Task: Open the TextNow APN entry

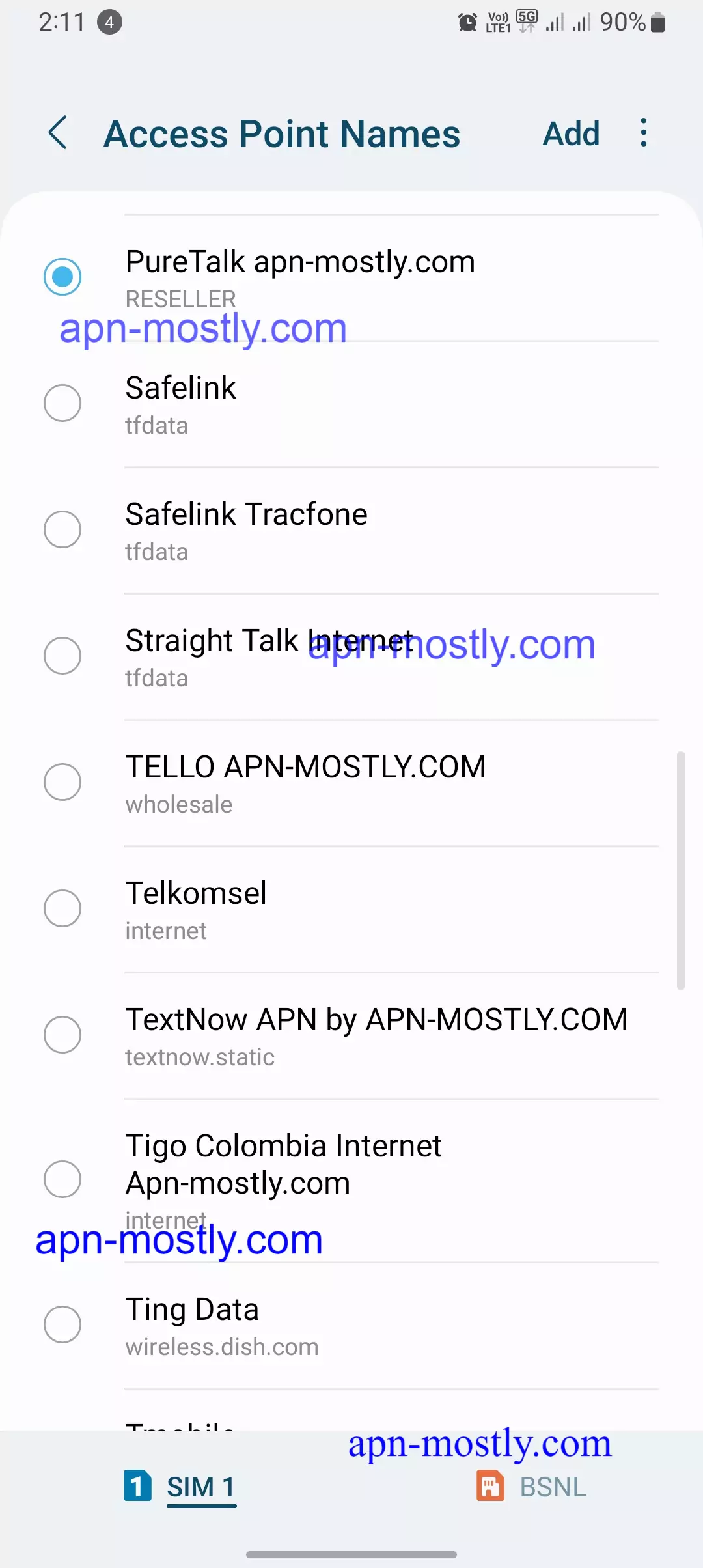Action: point(376,1035)
